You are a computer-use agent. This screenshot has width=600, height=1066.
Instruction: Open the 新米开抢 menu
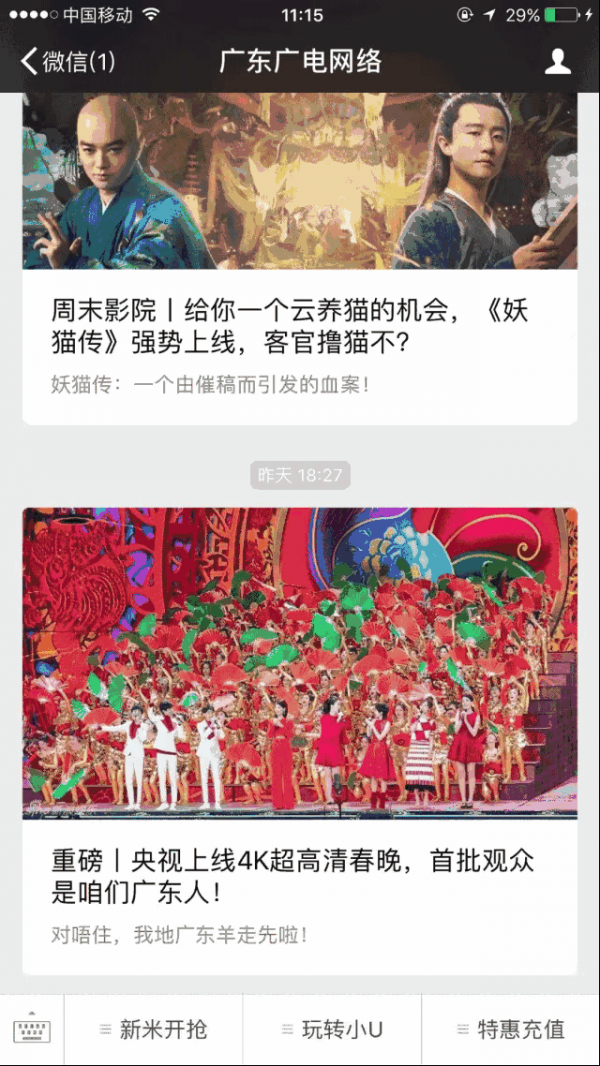[x=153, y=1030]
